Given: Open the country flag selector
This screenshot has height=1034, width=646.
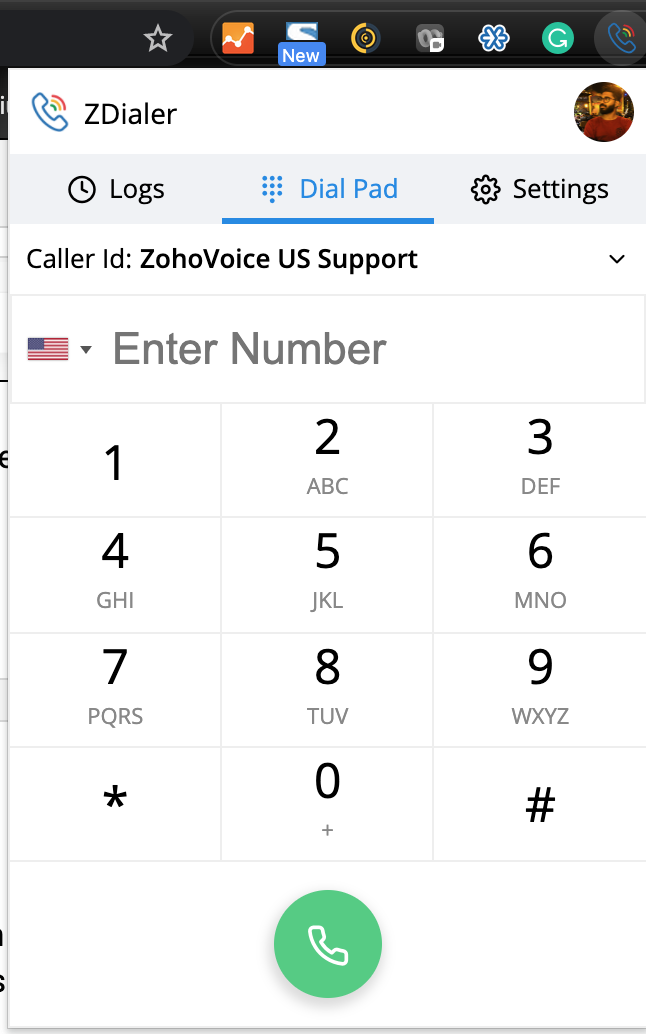Looking at the screenshot, I should click(x=59, y=349).
